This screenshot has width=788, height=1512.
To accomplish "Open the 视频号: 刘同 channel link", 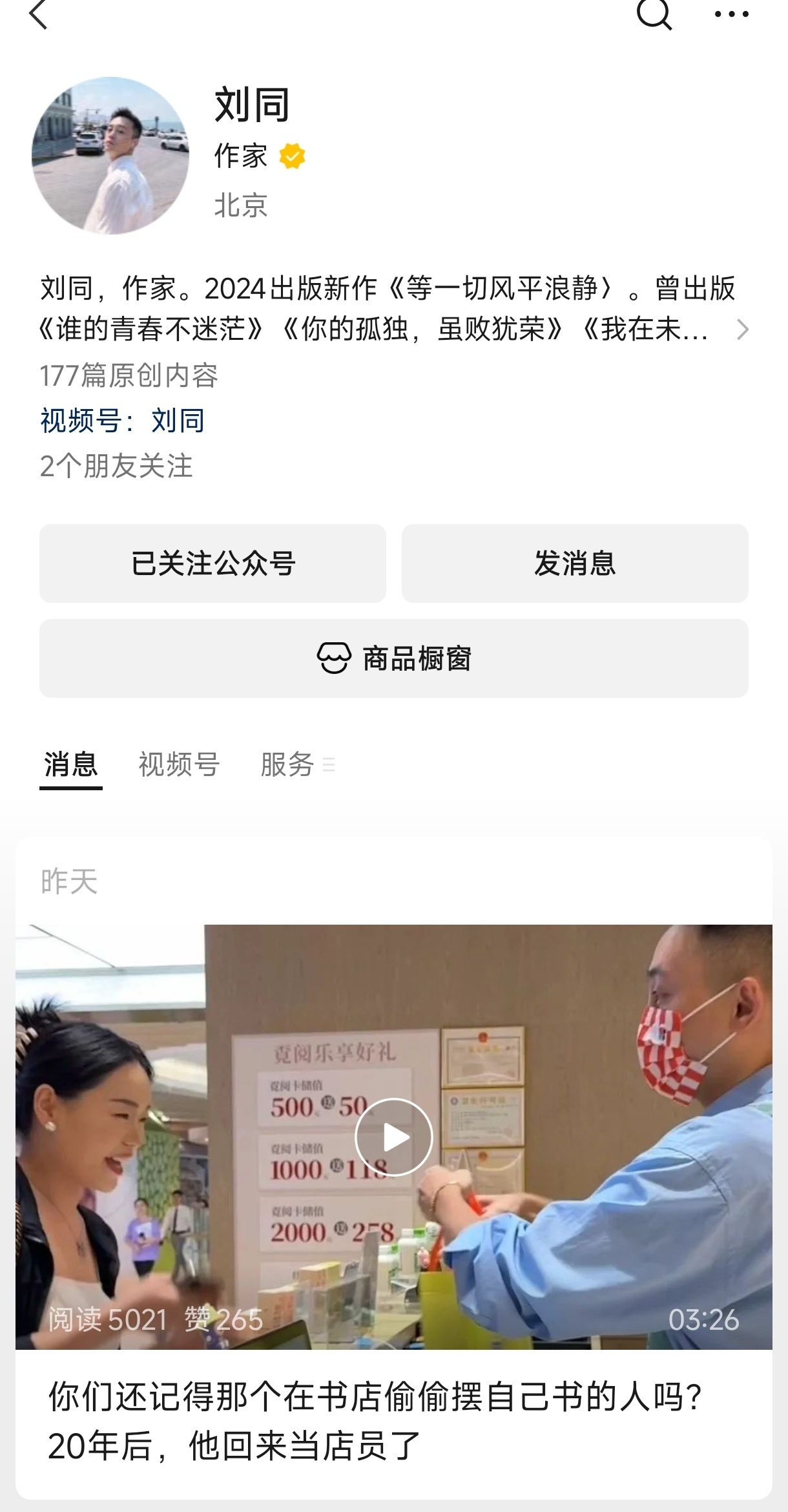I will [x=123, y=421].
